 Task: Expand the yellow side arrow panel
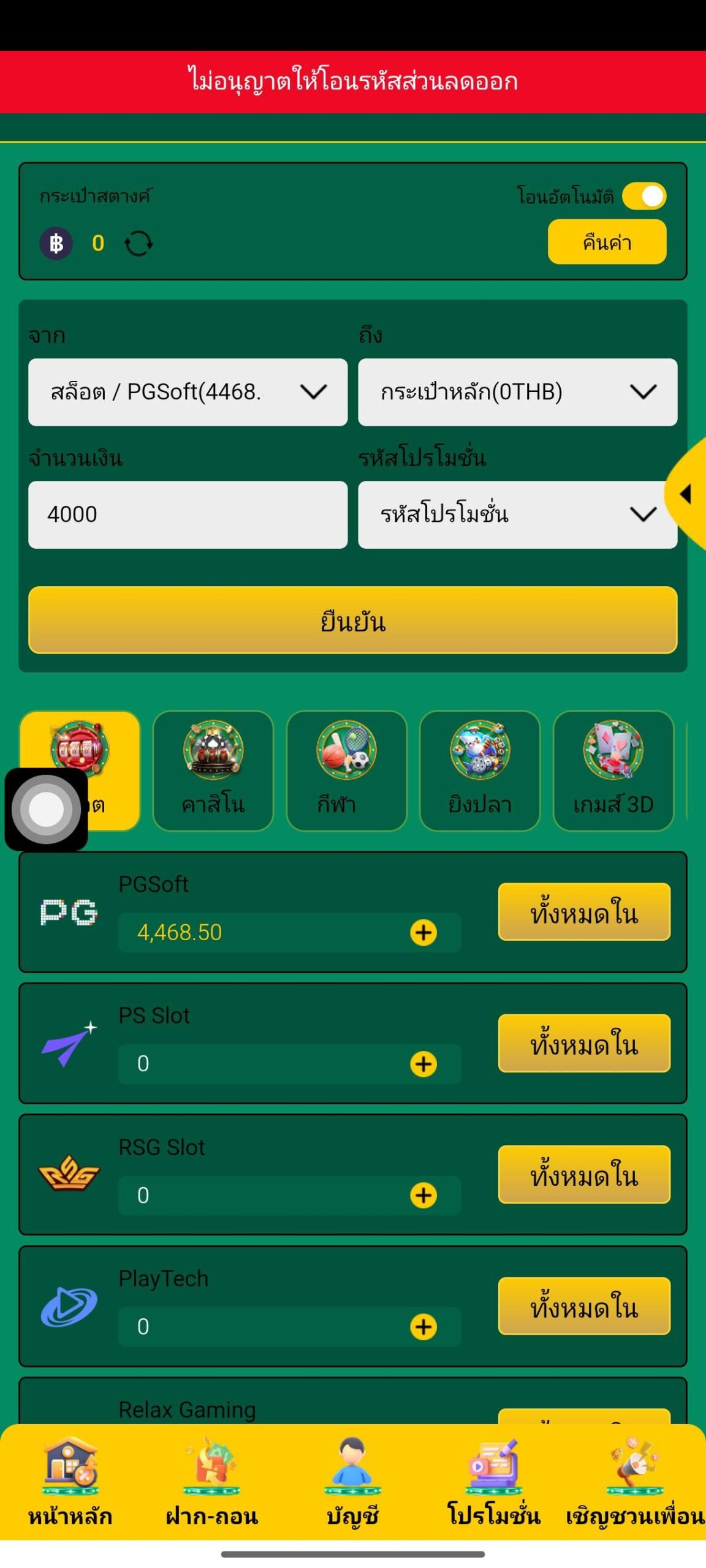[x=688, y=494]
